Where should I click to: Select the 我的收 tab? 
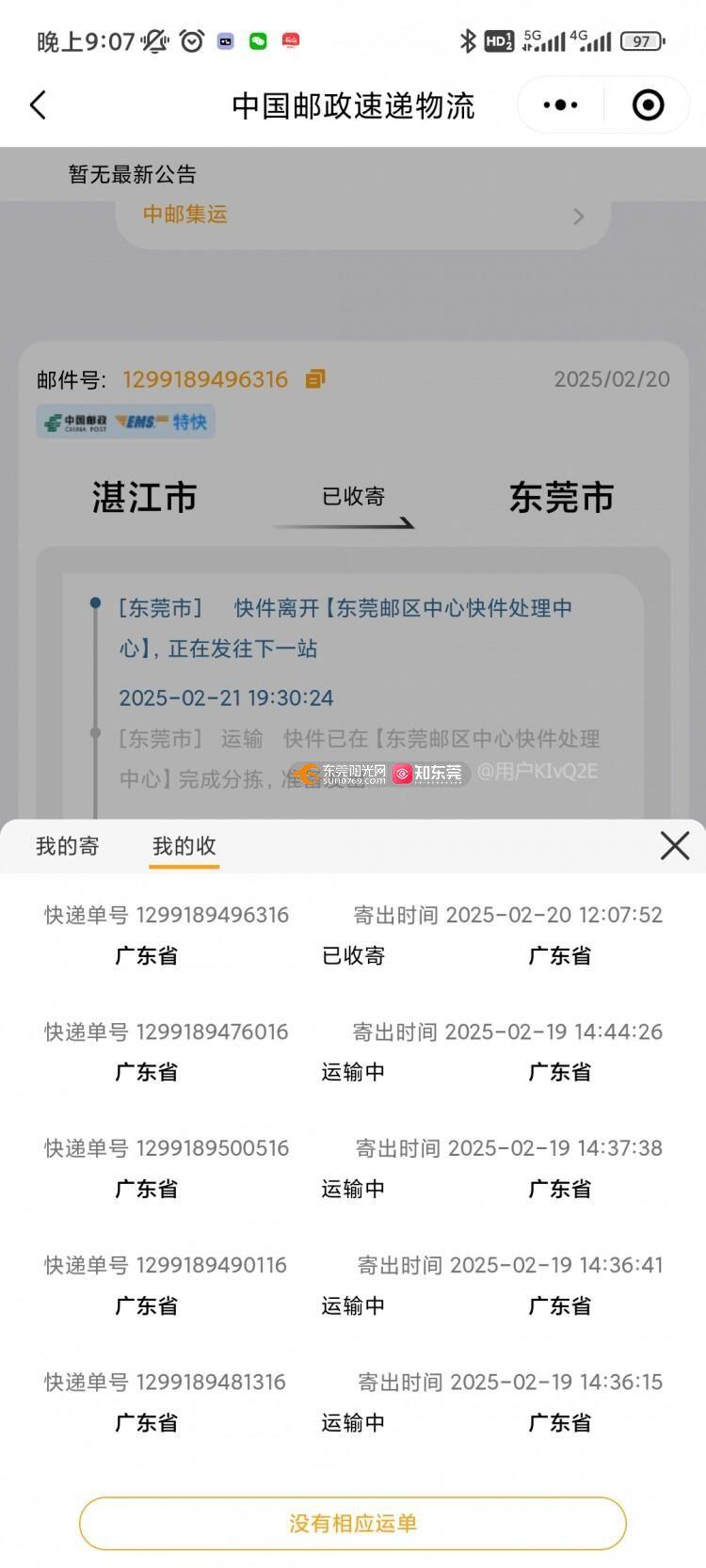[x=185, y=845]
